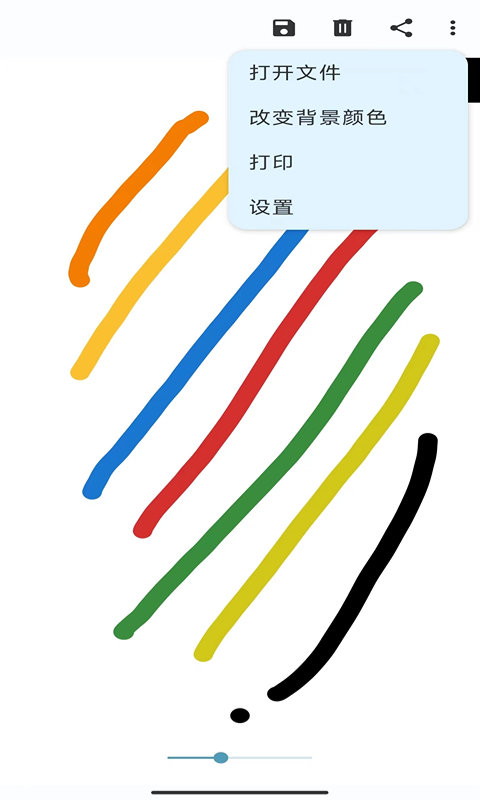Save the drawing with the floppy disk icon
This screenshot has height=800, width=480.
(x=284, y=28)
